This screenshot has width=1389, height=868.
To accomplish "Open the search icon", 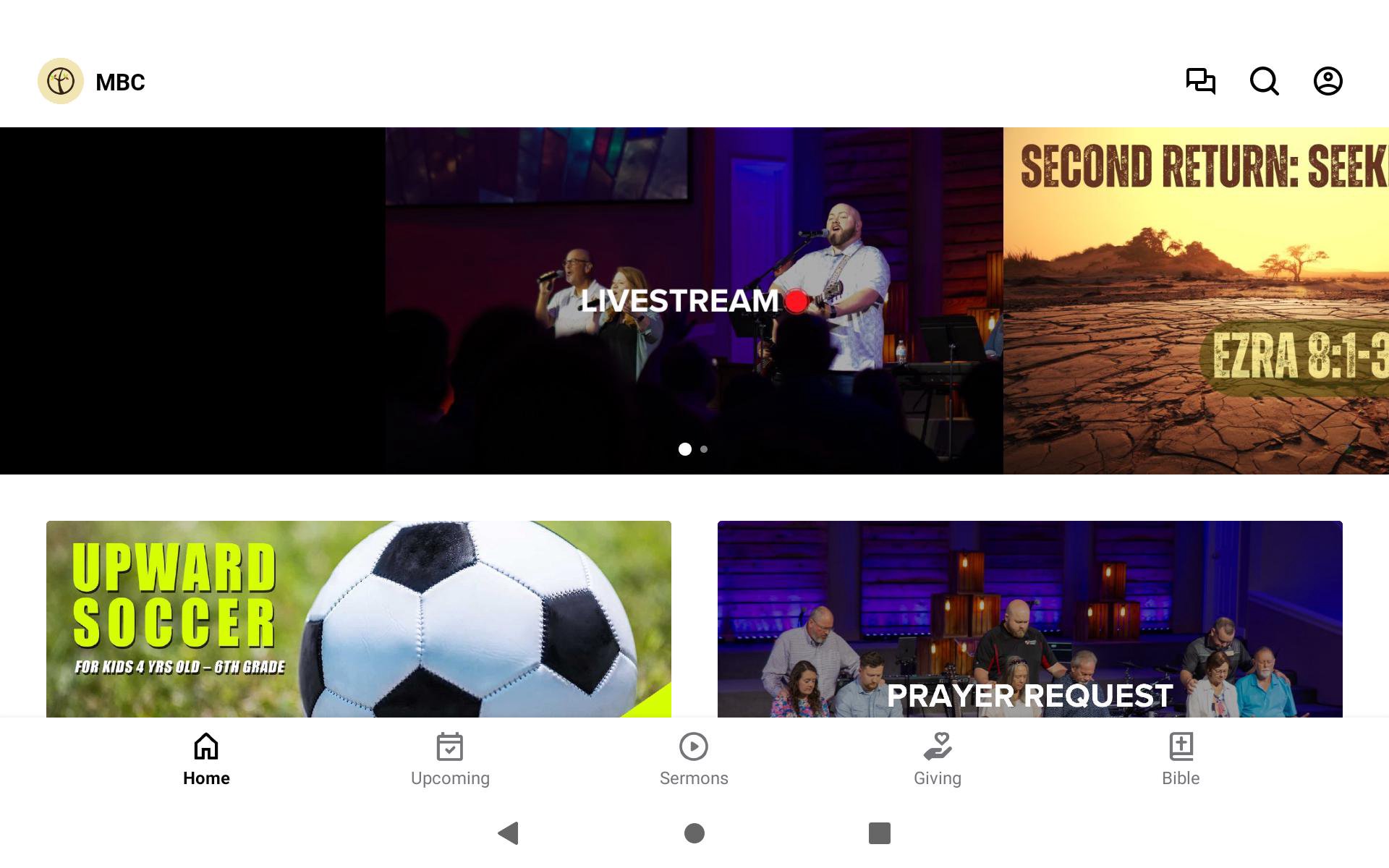I will (x=1264, y=81).
